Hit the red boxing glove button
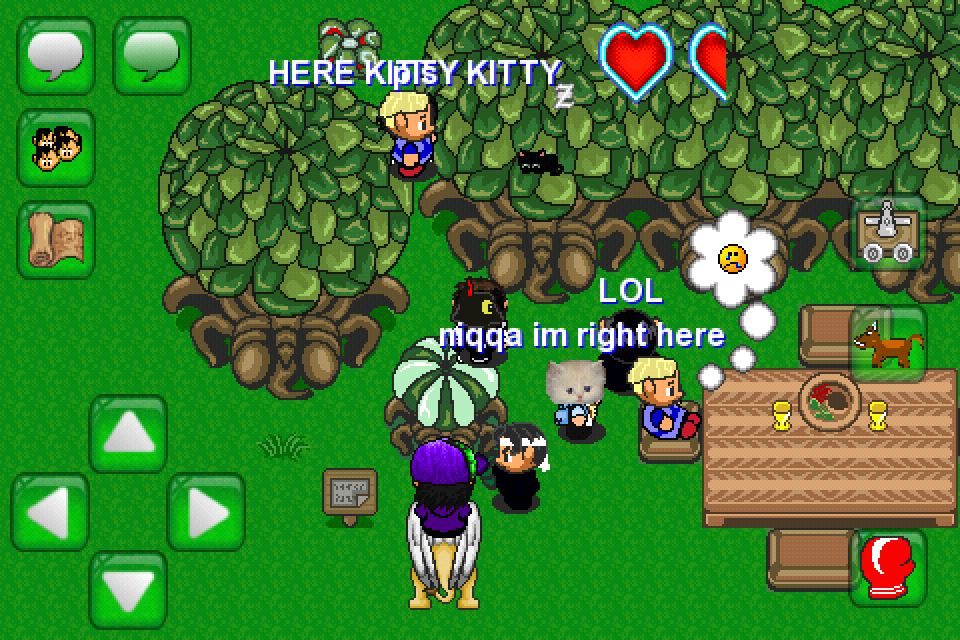This screenshot has width=960, height=640. point(889,566)
